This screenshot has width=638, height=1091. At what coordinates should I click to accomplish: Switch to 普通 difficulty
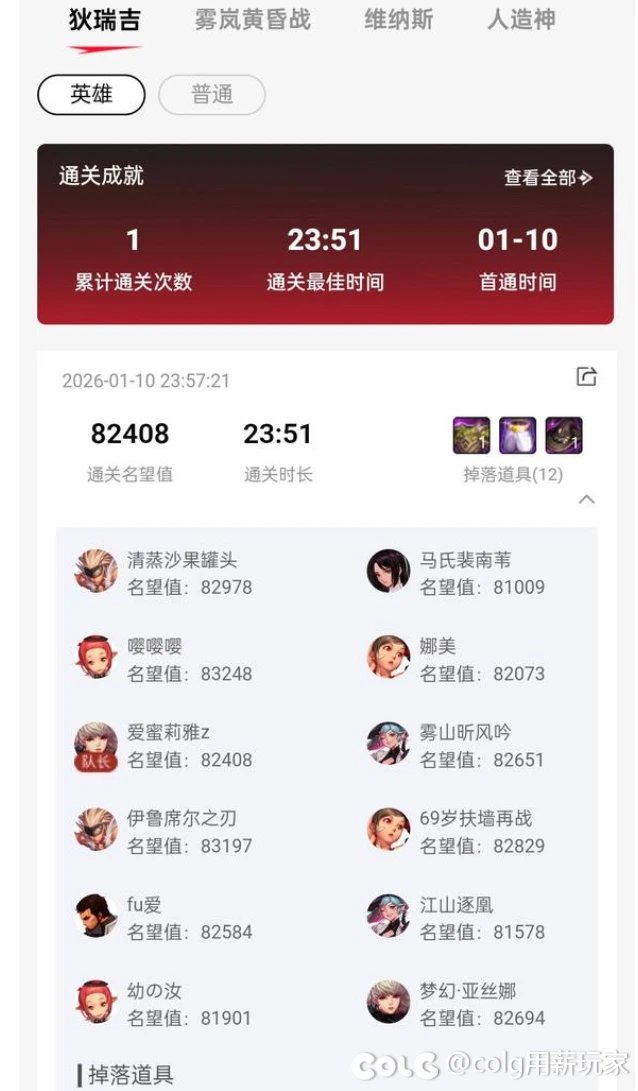click(x=211, y=95)
